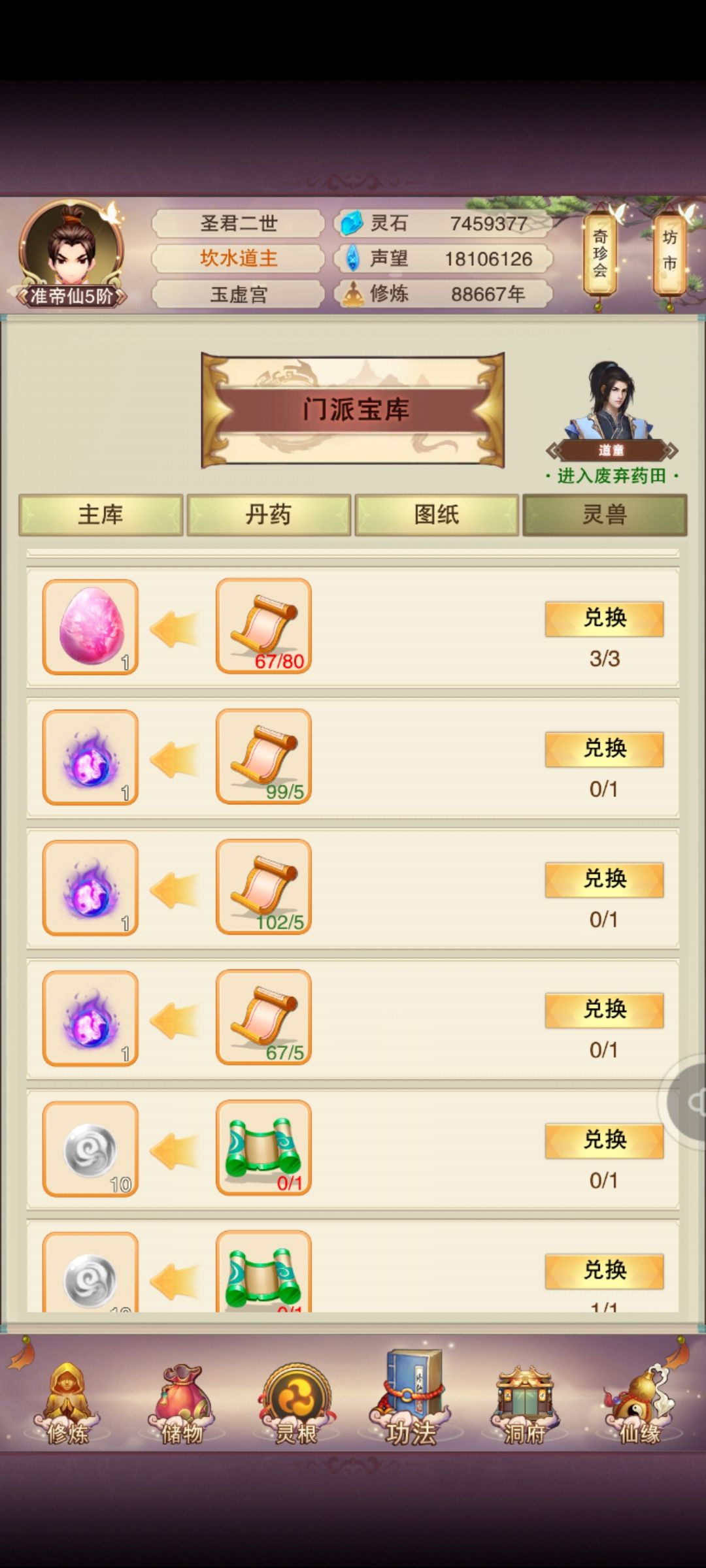Tap 兑换 on the 99/5 scroll row

click(604, 749)
